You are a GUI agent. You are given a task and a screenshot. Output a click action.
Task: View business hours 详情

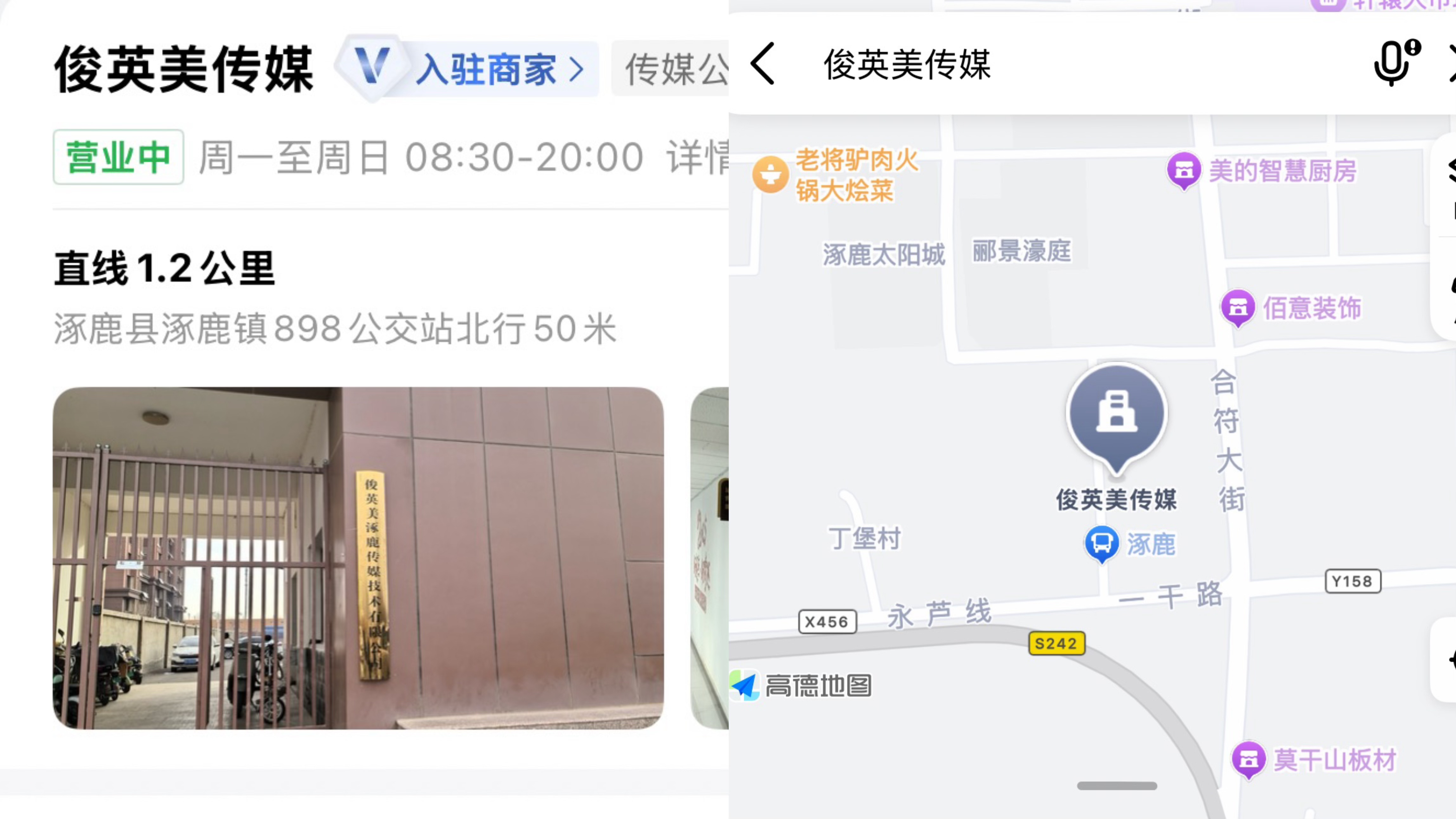point(698,158)
